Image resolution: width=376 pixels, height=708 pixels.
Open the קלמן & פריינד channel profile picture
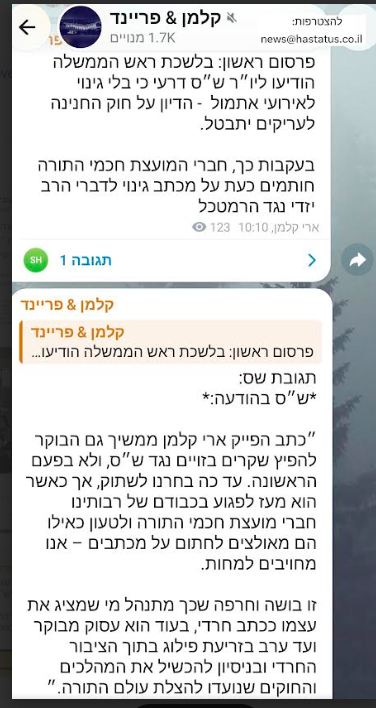coord(80,27)
